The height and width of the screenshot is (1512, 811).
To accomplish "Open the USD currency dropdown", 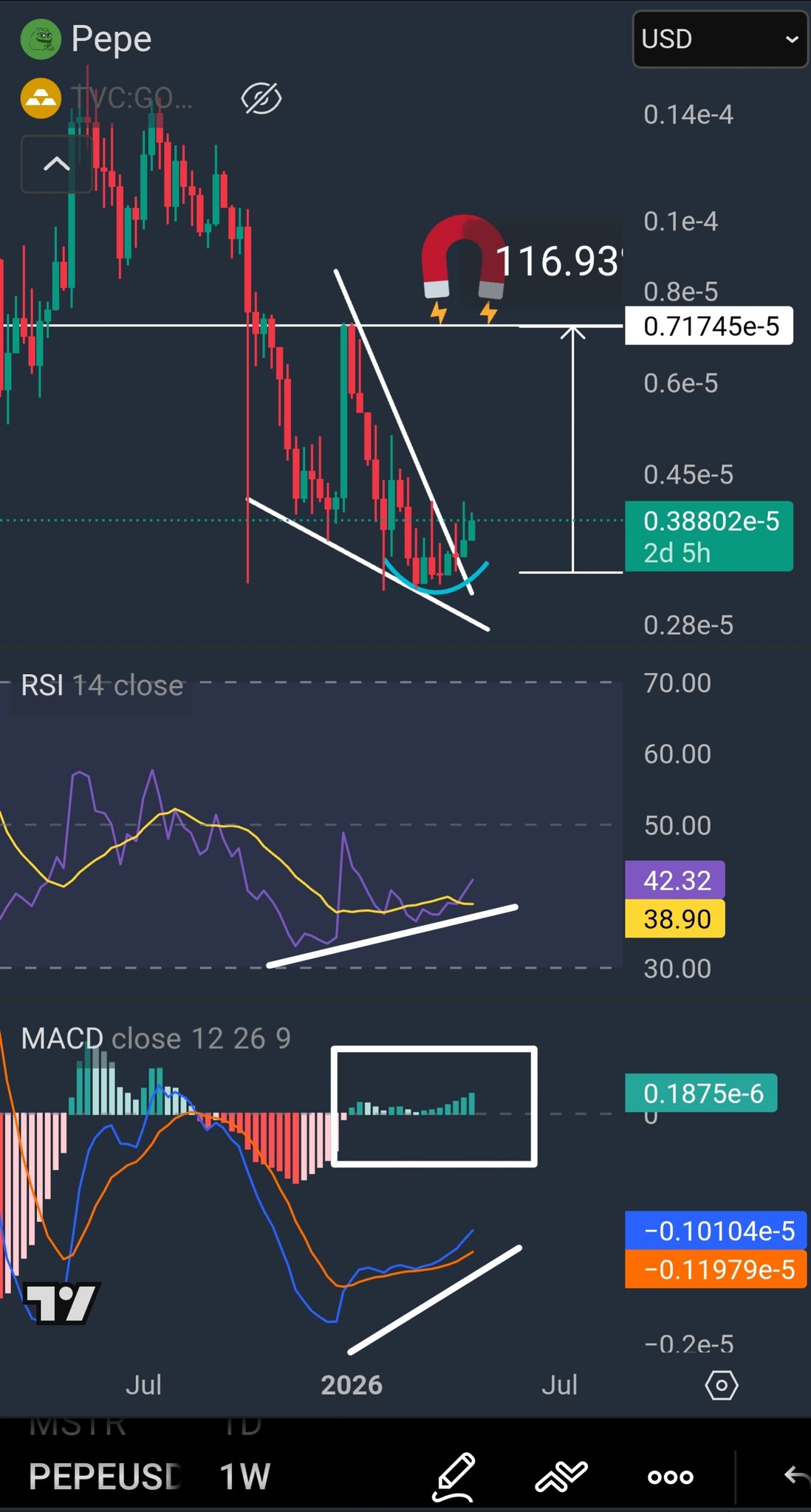I will pos(719,39).
